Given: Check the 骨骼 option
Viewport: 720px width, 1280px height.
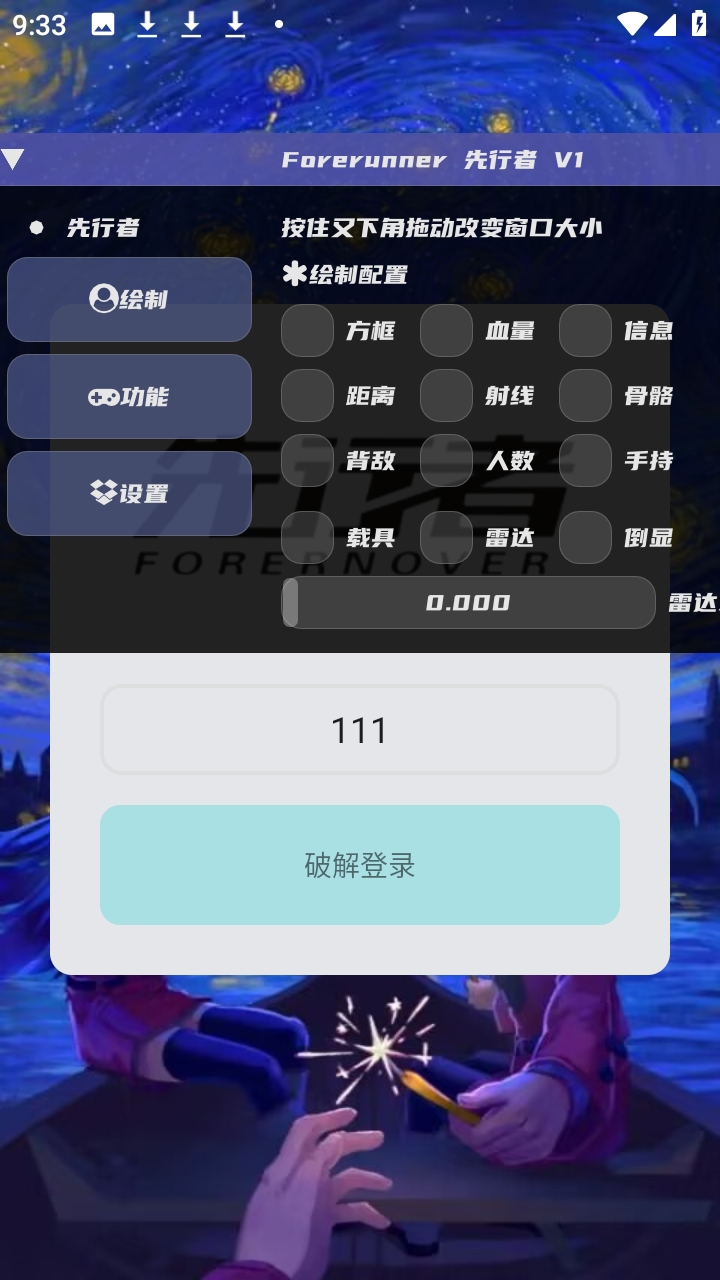Looking at the screenshot, I should pos(585,396).
